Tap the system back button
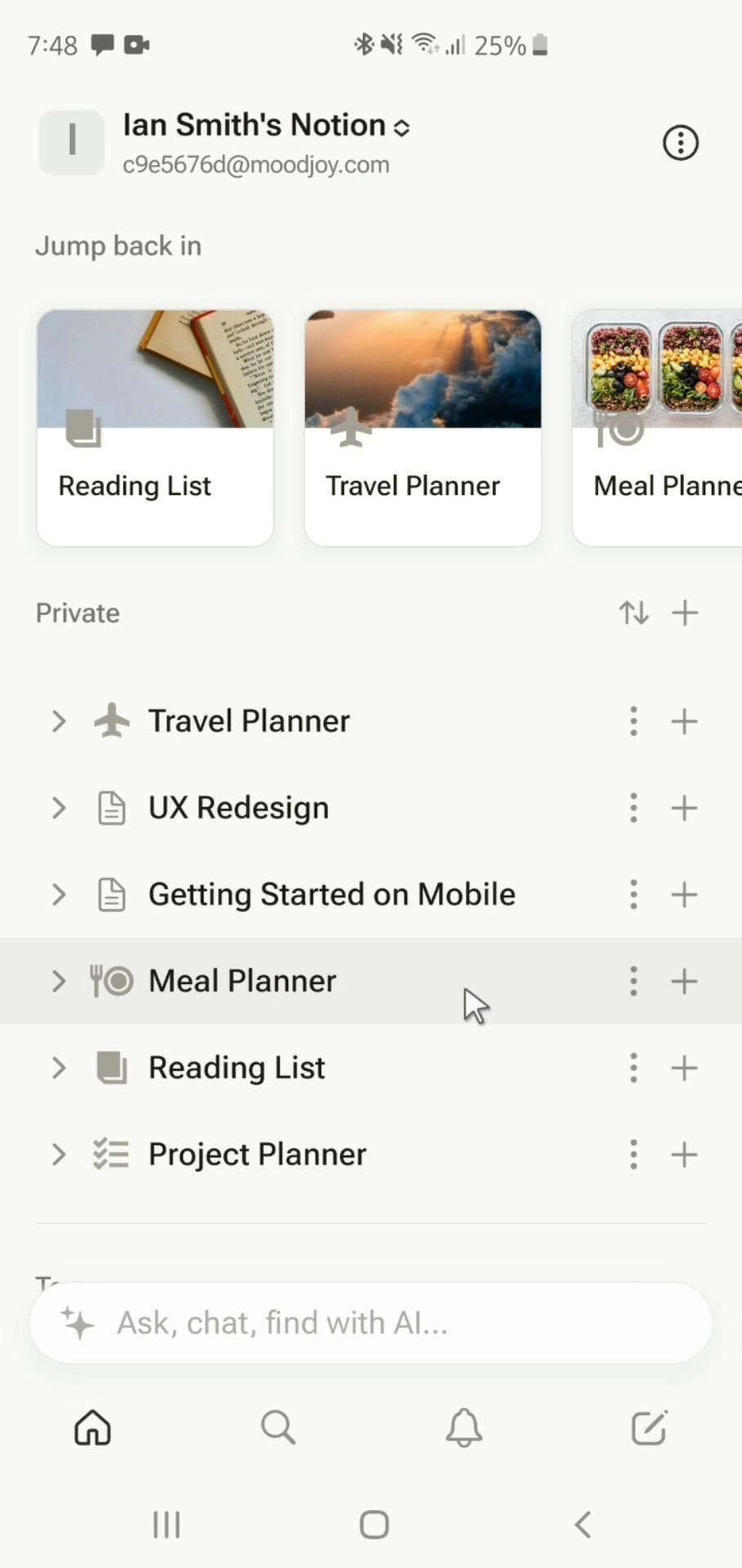Image resolution: width=742 pixels, height=1568 pixels. point(583,1524)
